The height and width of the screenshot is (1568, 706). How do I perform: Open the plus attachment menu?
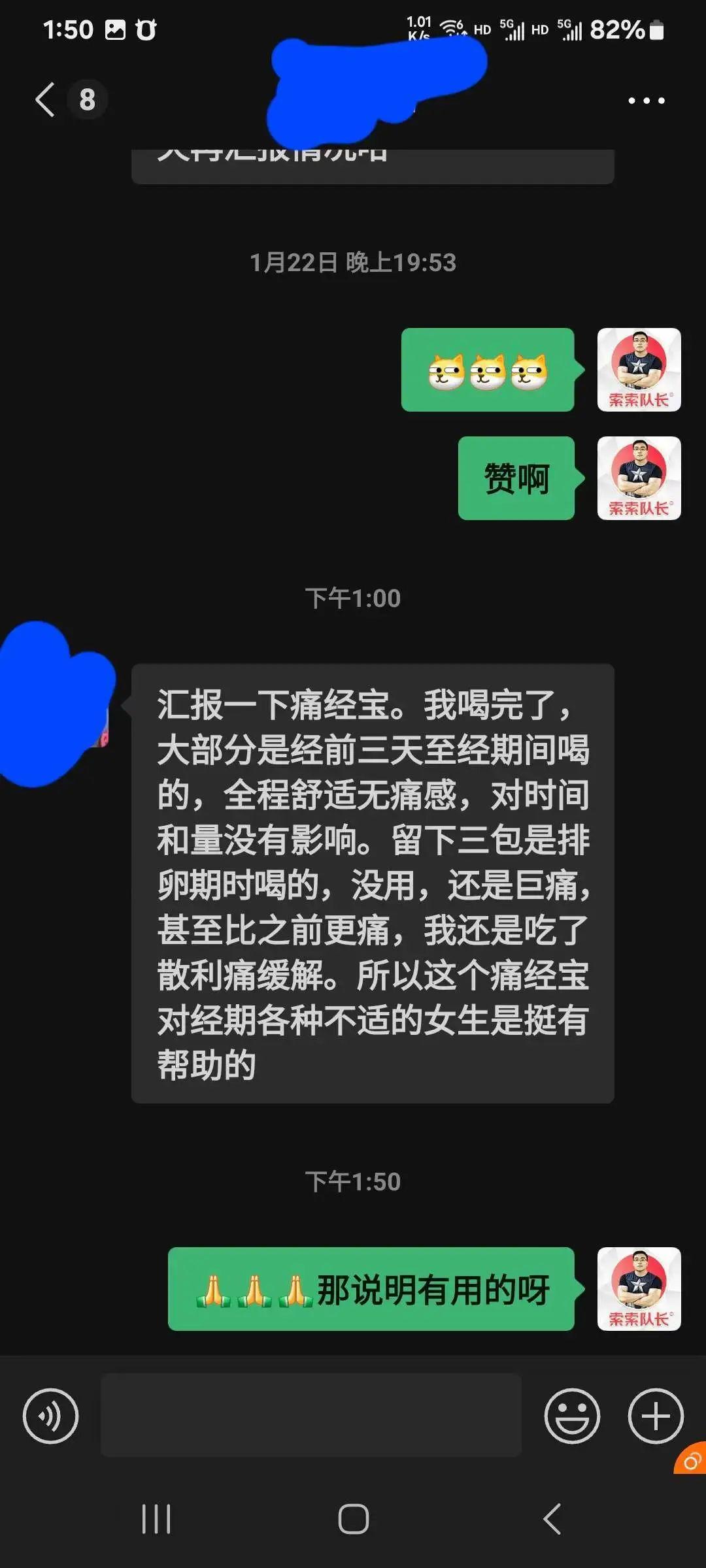point(656,1416)
